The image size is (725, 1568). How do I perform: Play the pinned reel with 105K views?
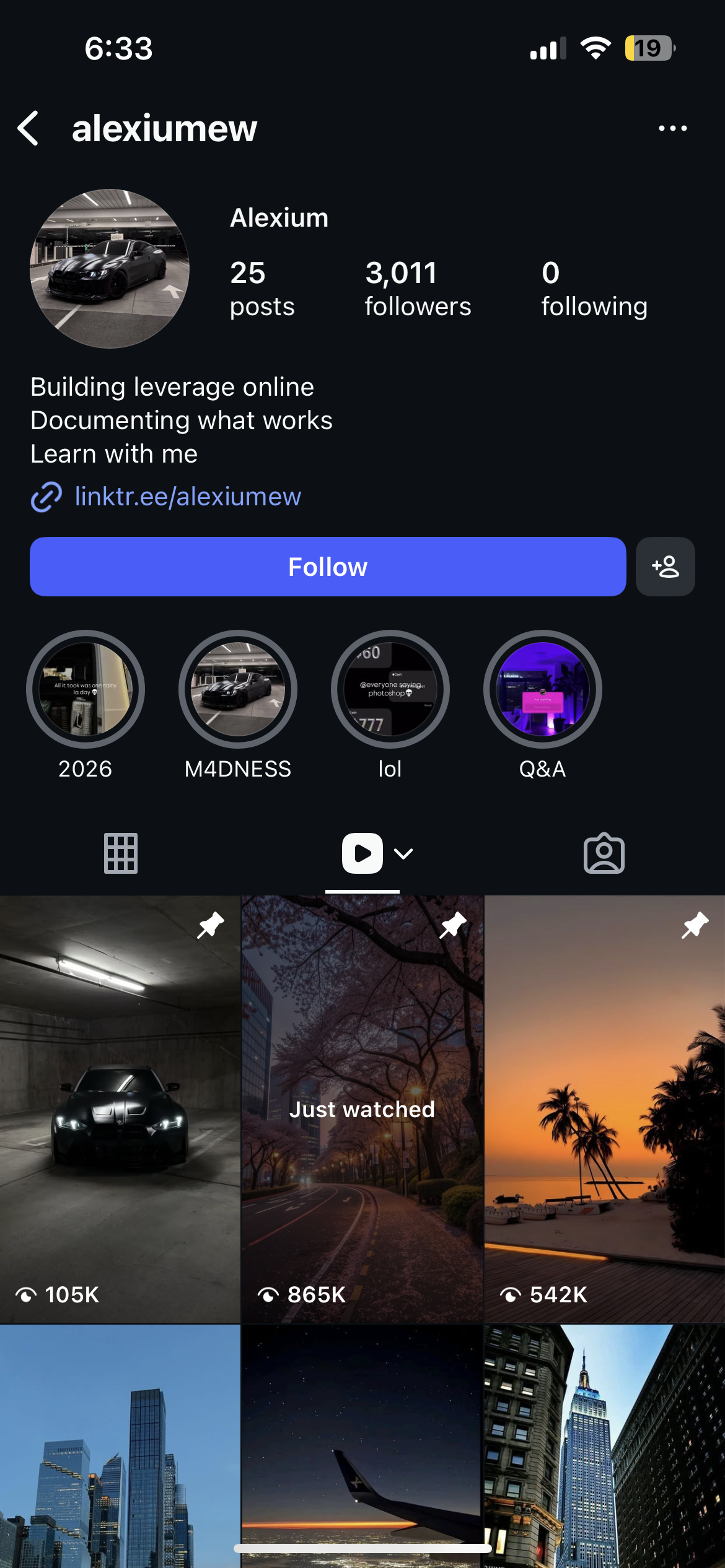click(120, 1108)
